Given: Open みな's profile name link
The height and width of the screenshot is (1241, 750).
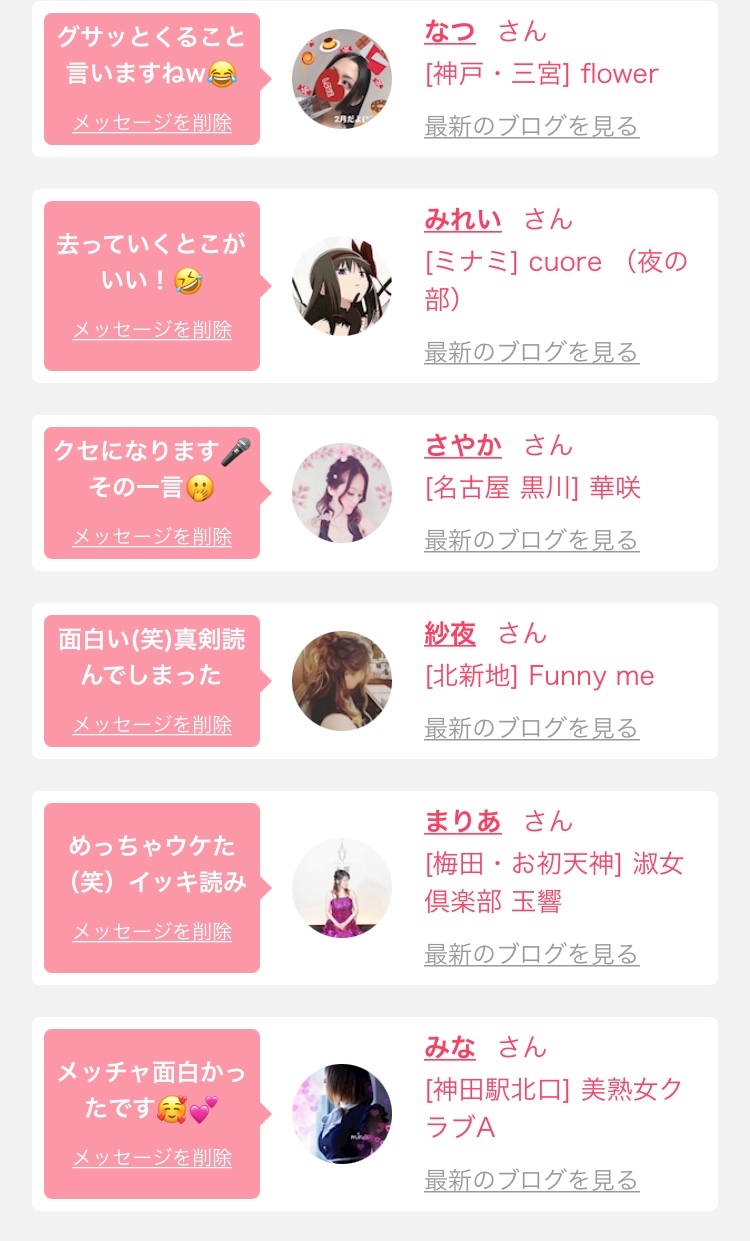Looking at the screenshot, I should tap(450, 1047).
